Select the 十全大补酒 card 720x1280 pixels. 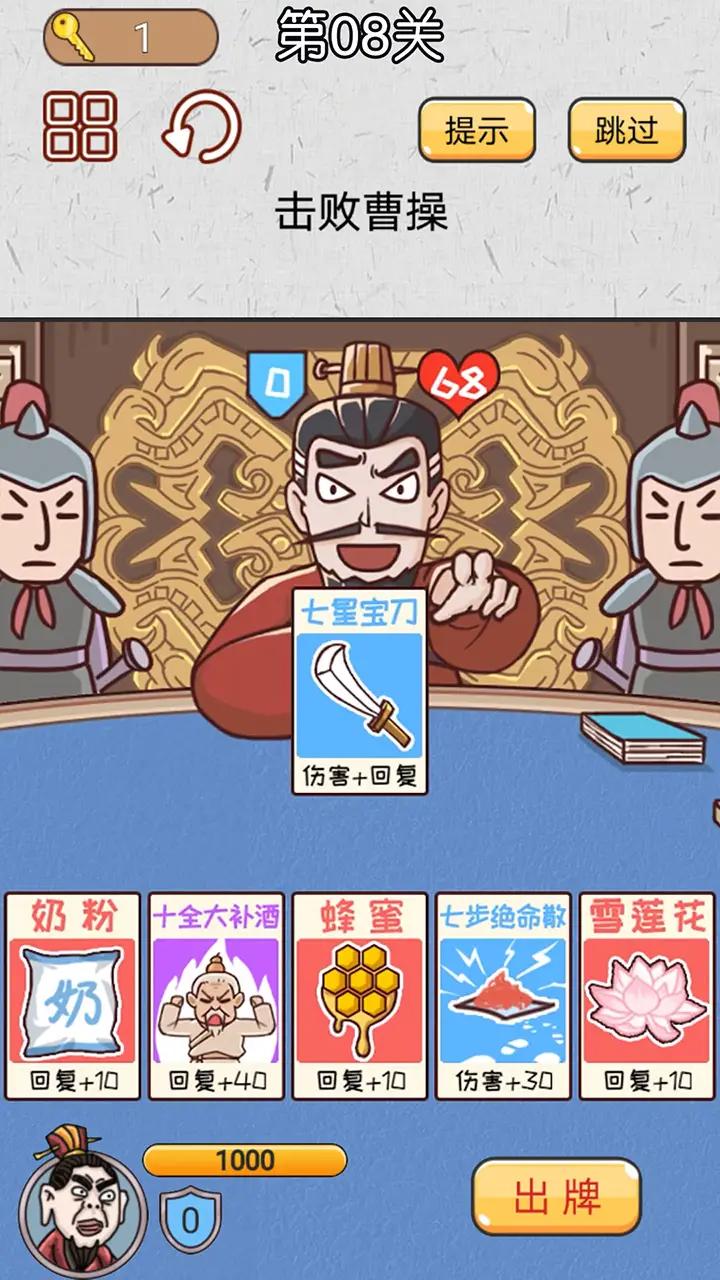[216, 996]
